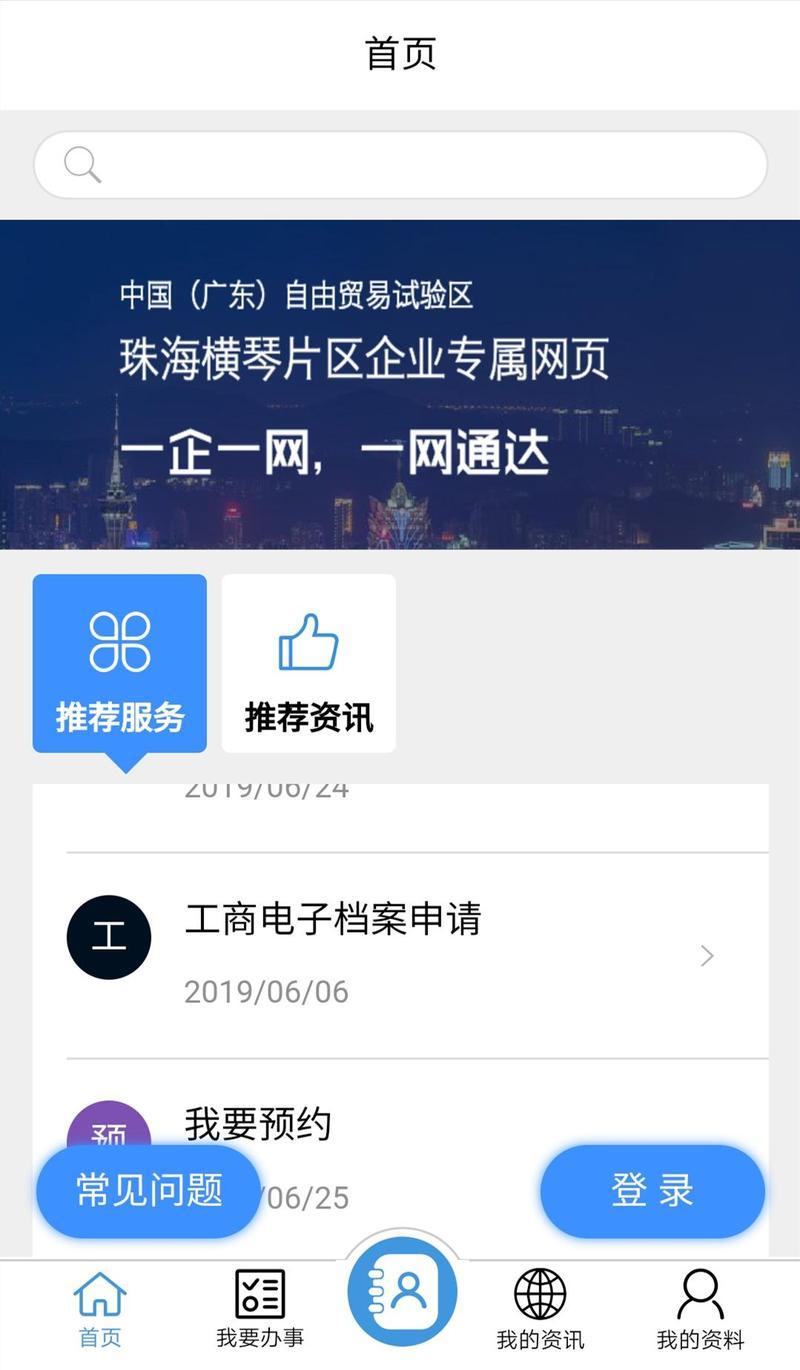The height and width of the screenshot is (1370, 800).
Task: Open 常见问题 FAQ button
Action: (x=149, y=1191)
